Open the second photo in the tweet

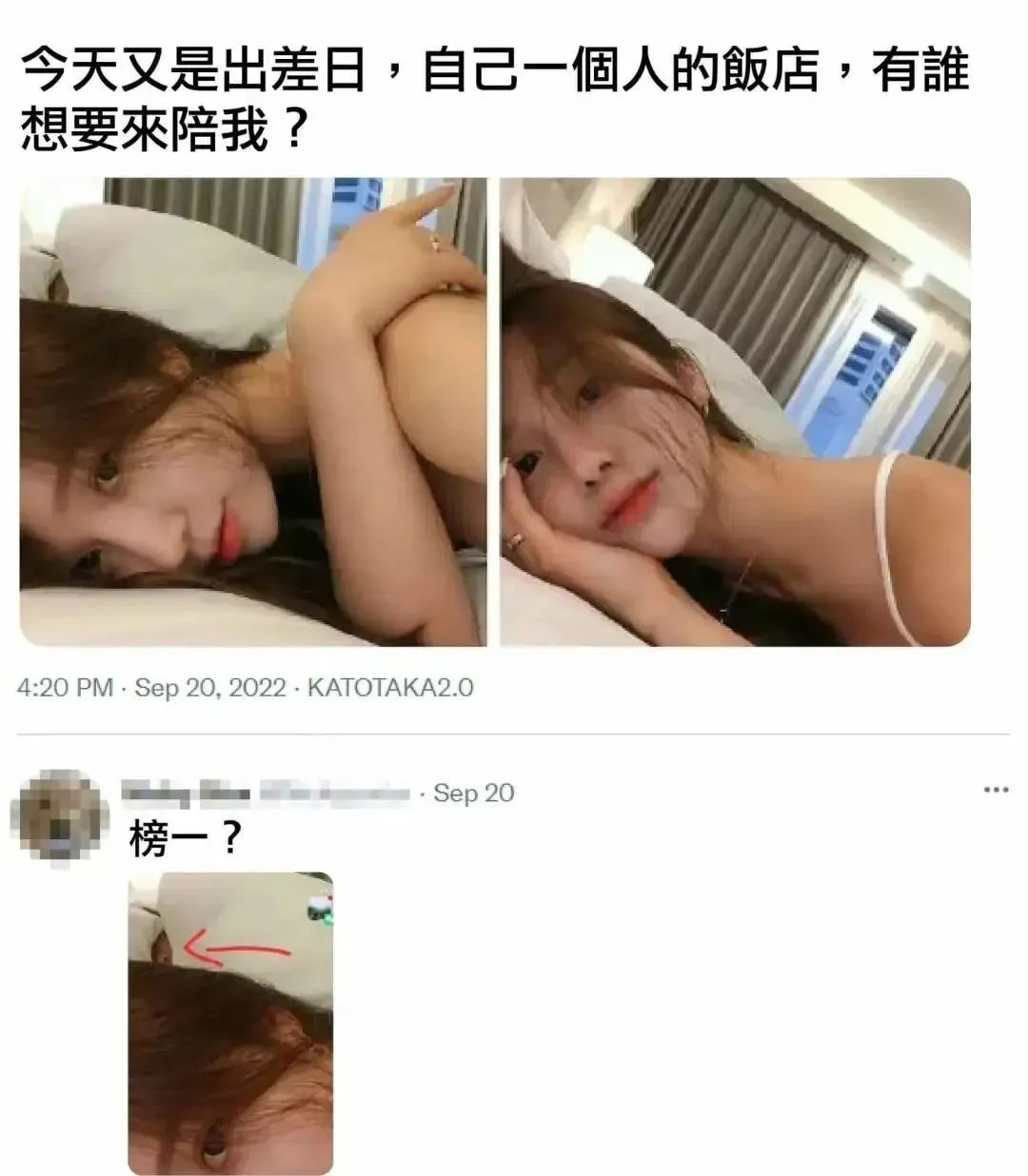(x=735, y=412)
